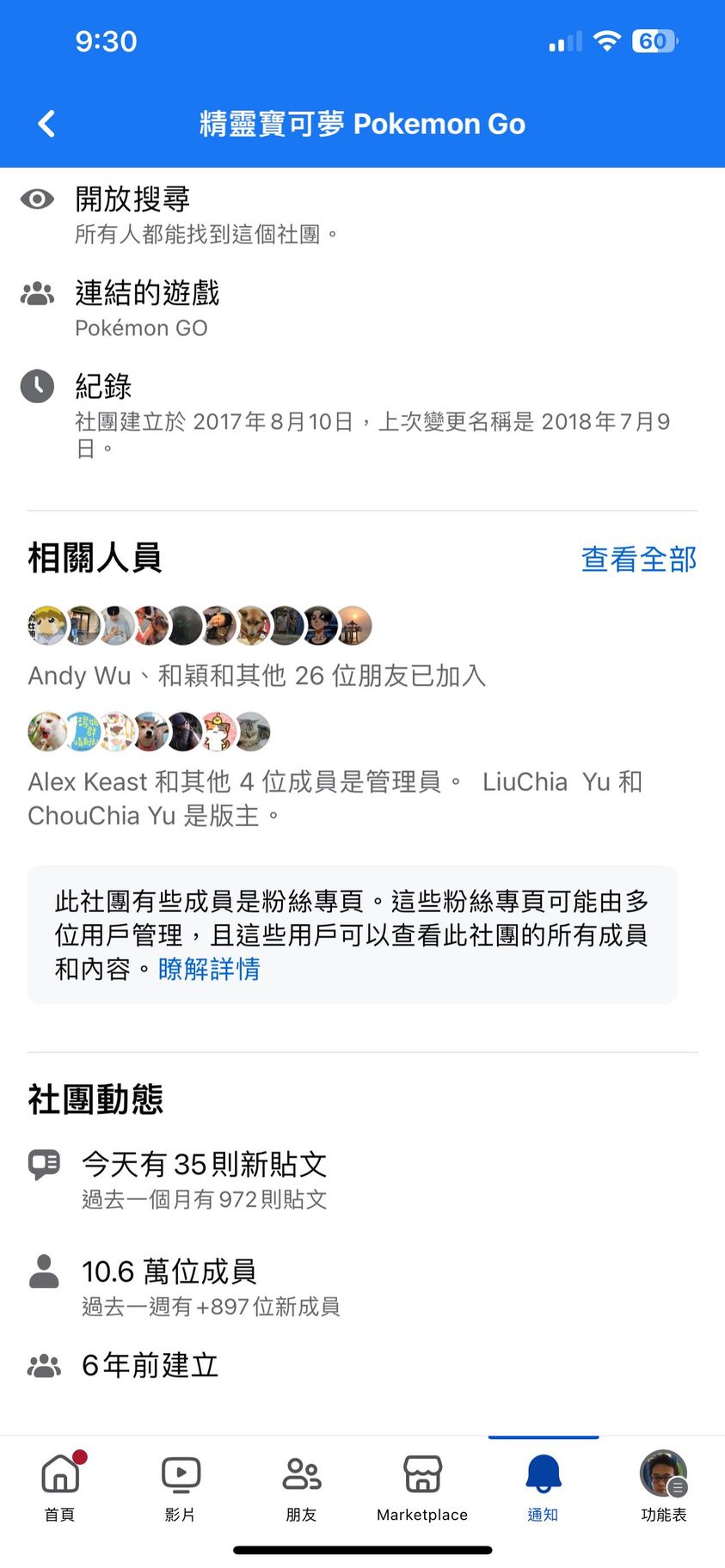Go back from the Pokemon Go group page
The image size is (725, 1568).
click(47, 124)
